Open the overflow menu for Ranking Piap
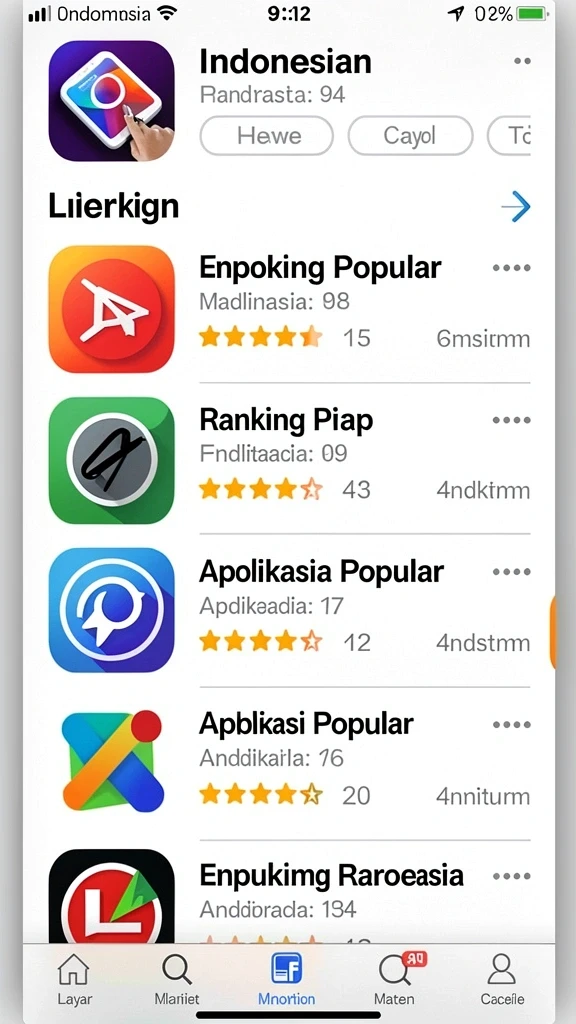Screen dimensions: 576x1024 (x=512, y=420)
